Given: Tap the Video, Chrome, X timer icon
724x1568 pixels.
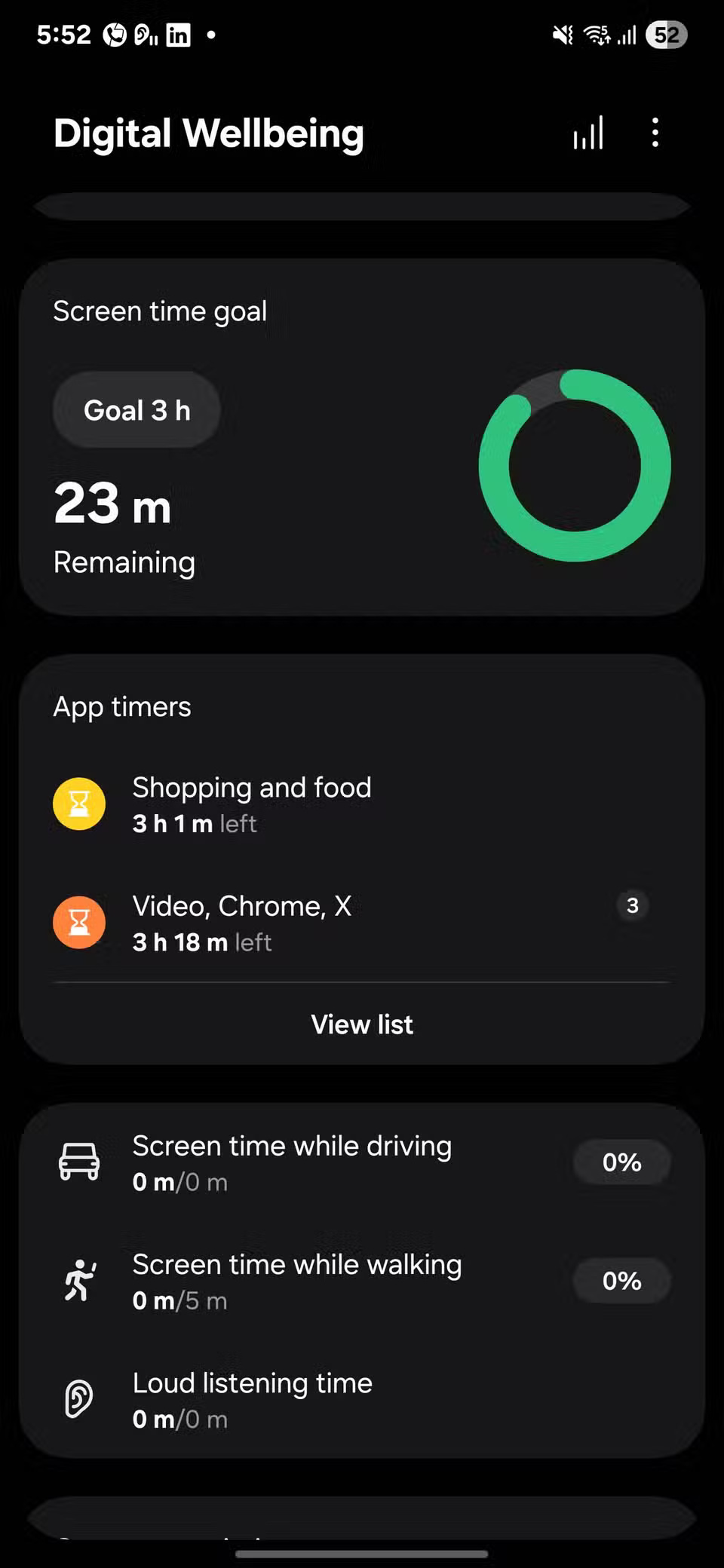Looking at the screenshot, I should click(x=78, y=922).
